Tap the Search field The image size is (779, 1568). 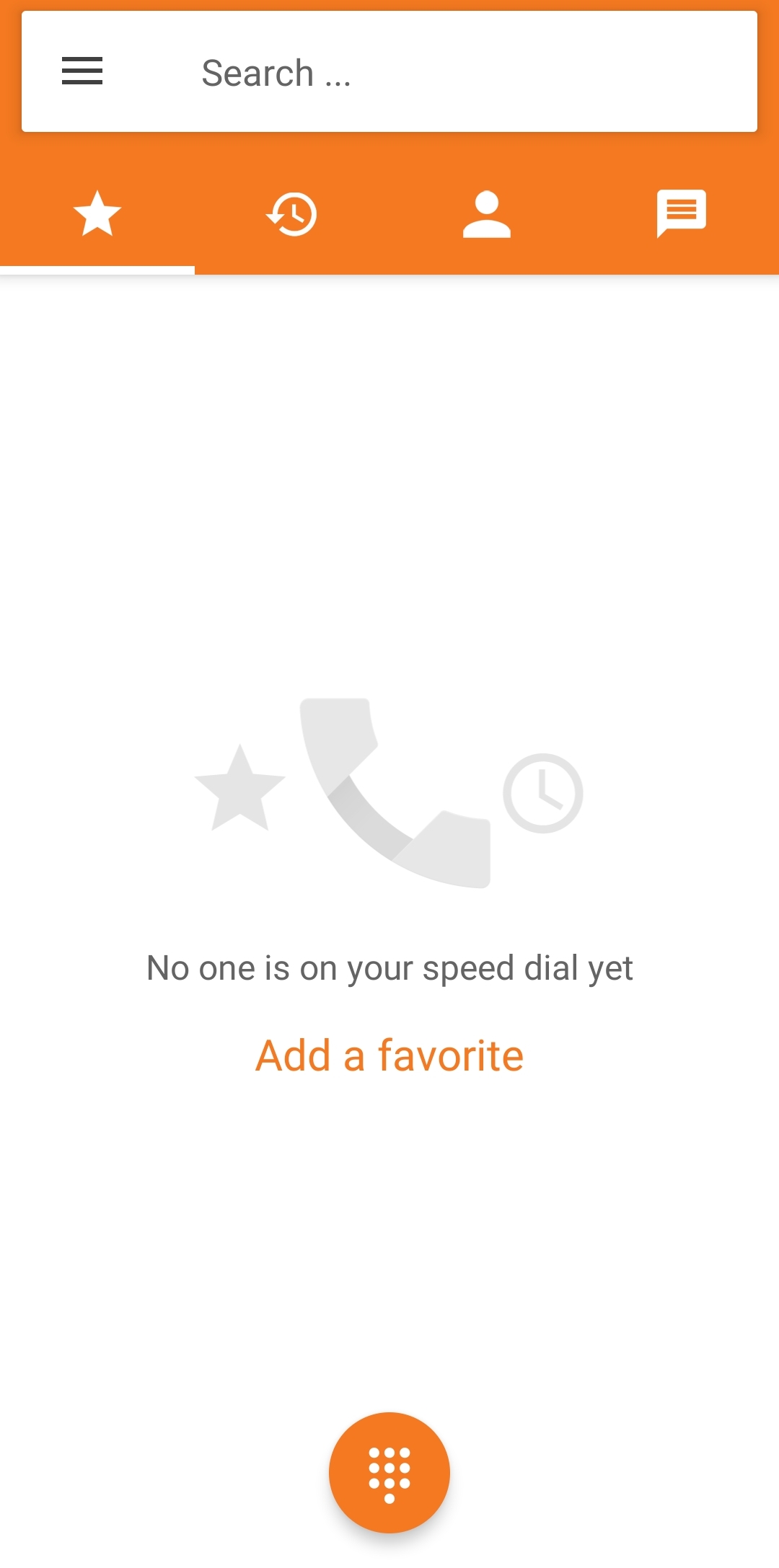[x=433, y=73]
